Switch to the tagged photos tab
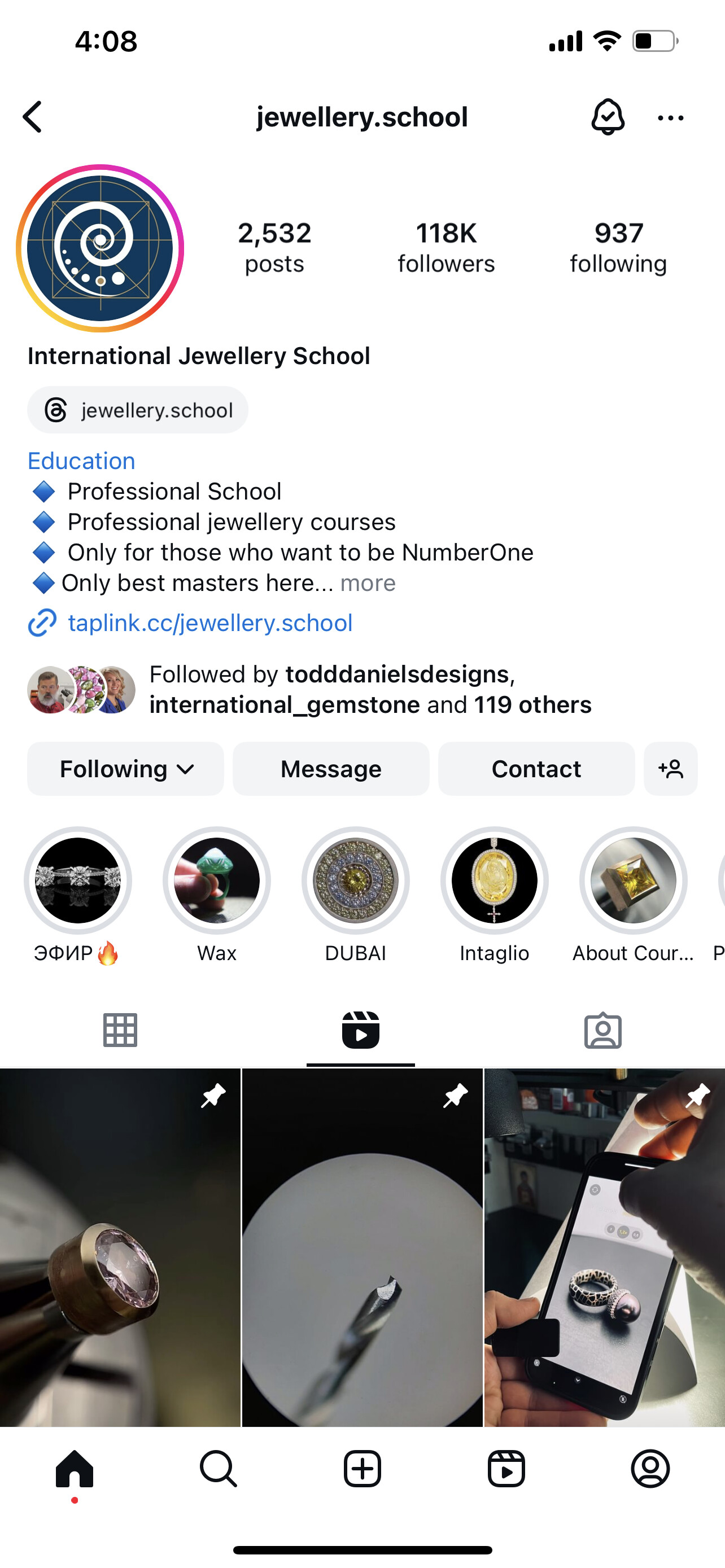The width and height of the screenshot is (725, 1568). [602, 1031]
